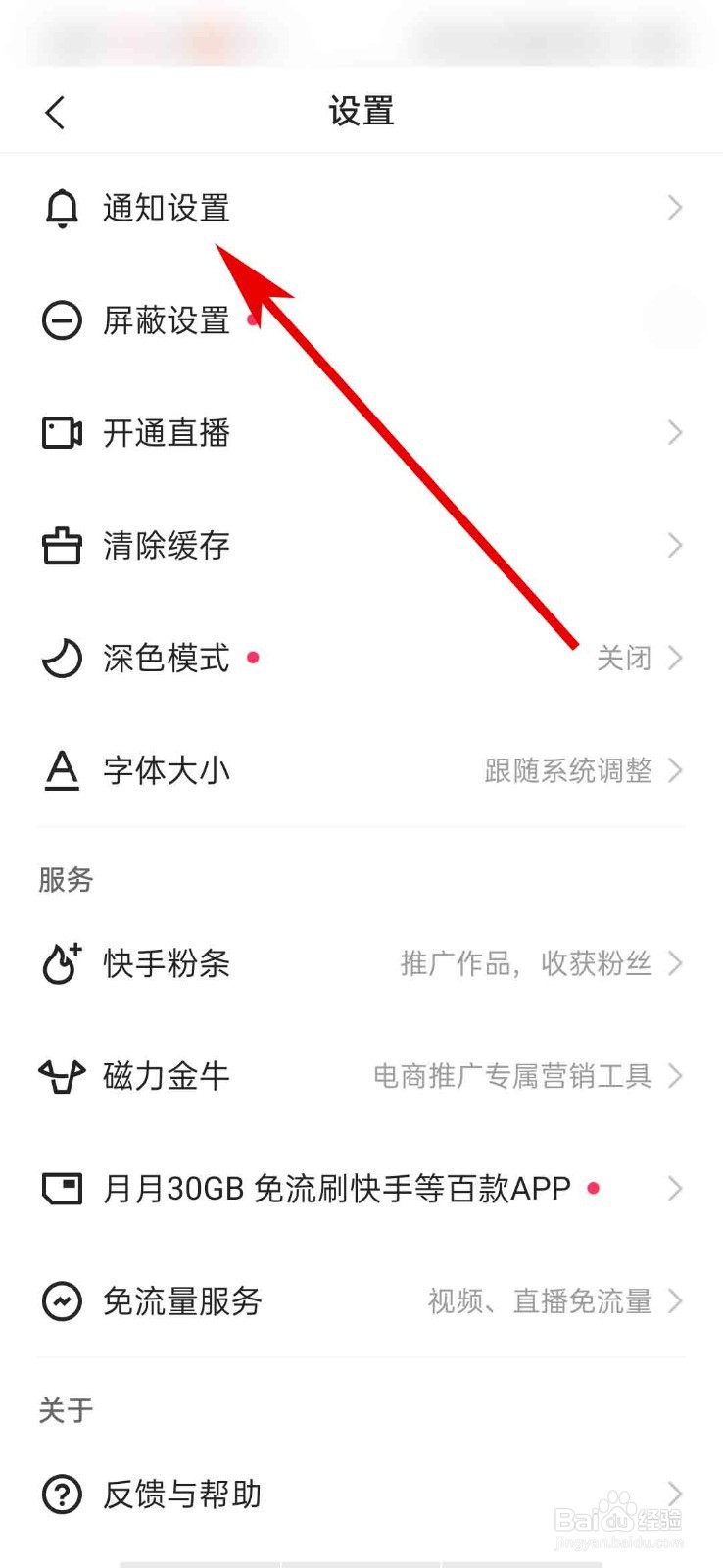
Task: Open 反馈与帮助 feedback and help
Action: [181, 1494]
